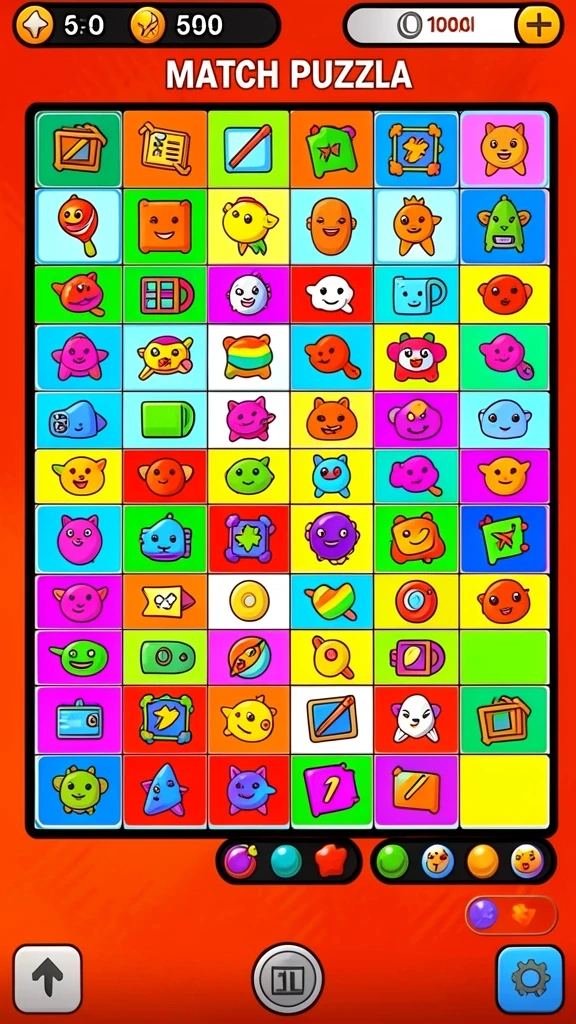This screenshot has height=1024, width=576.
Task: Tap the up arrow button
Action: pyautogui.click(x=48, y=978)
